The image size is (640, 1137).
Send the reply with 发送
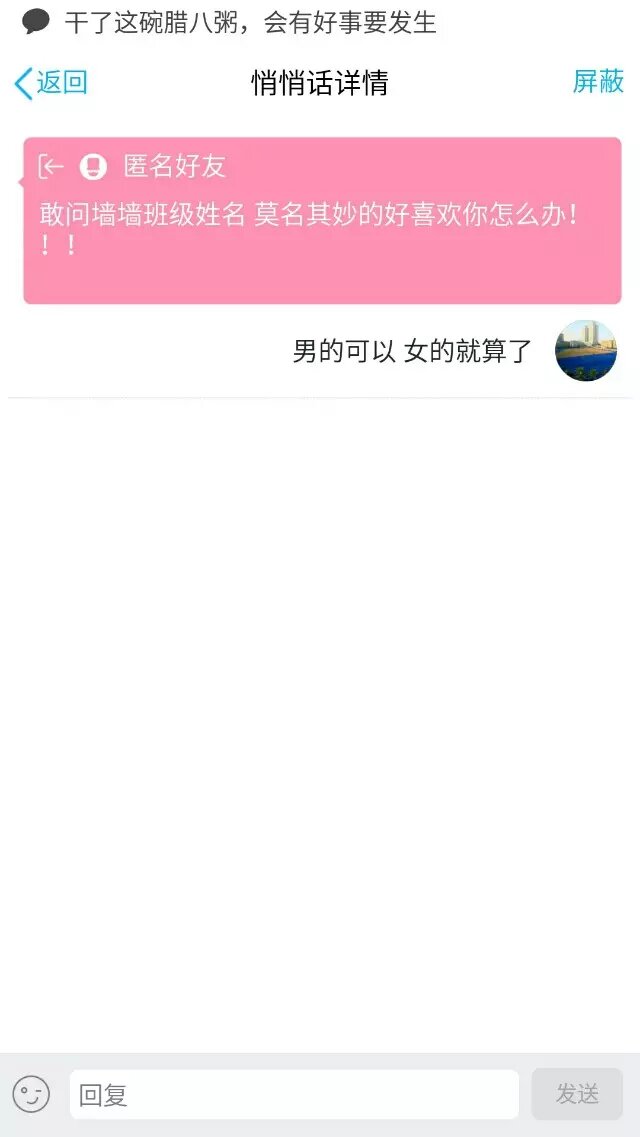(x=577, y=1094)
